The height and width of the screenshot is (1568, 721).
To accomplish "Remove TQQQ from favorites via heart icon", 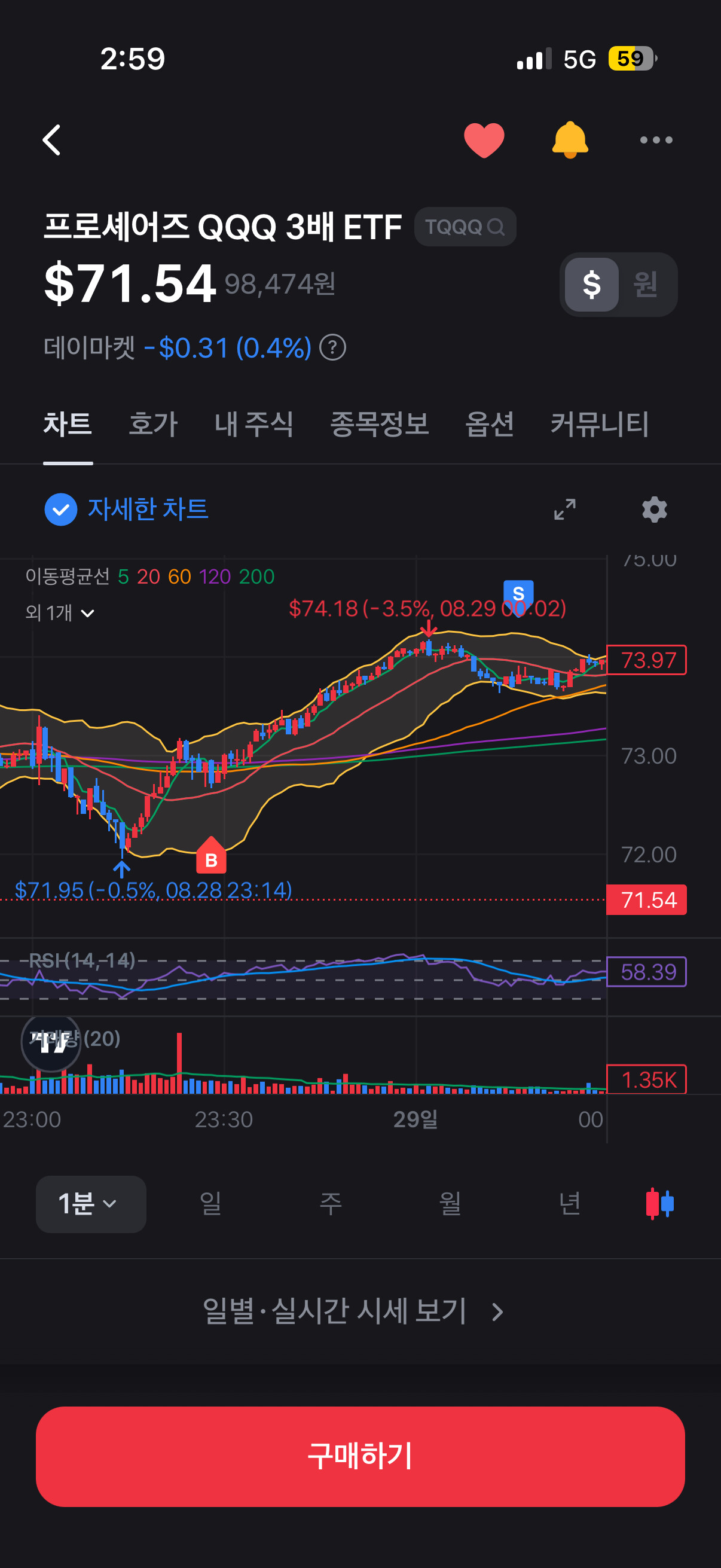I will point(484,140).
